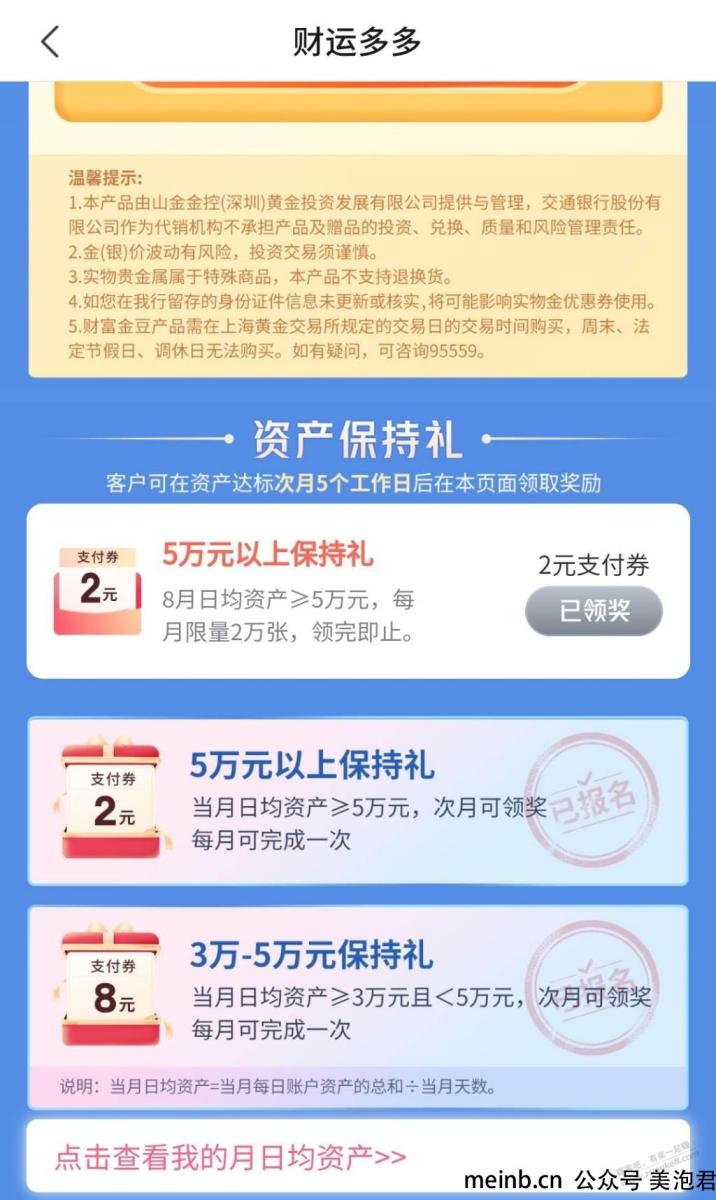Go back using the top-left arrow
The height and width of the screenshot is (1200, 716).
(x=50, y=41)
